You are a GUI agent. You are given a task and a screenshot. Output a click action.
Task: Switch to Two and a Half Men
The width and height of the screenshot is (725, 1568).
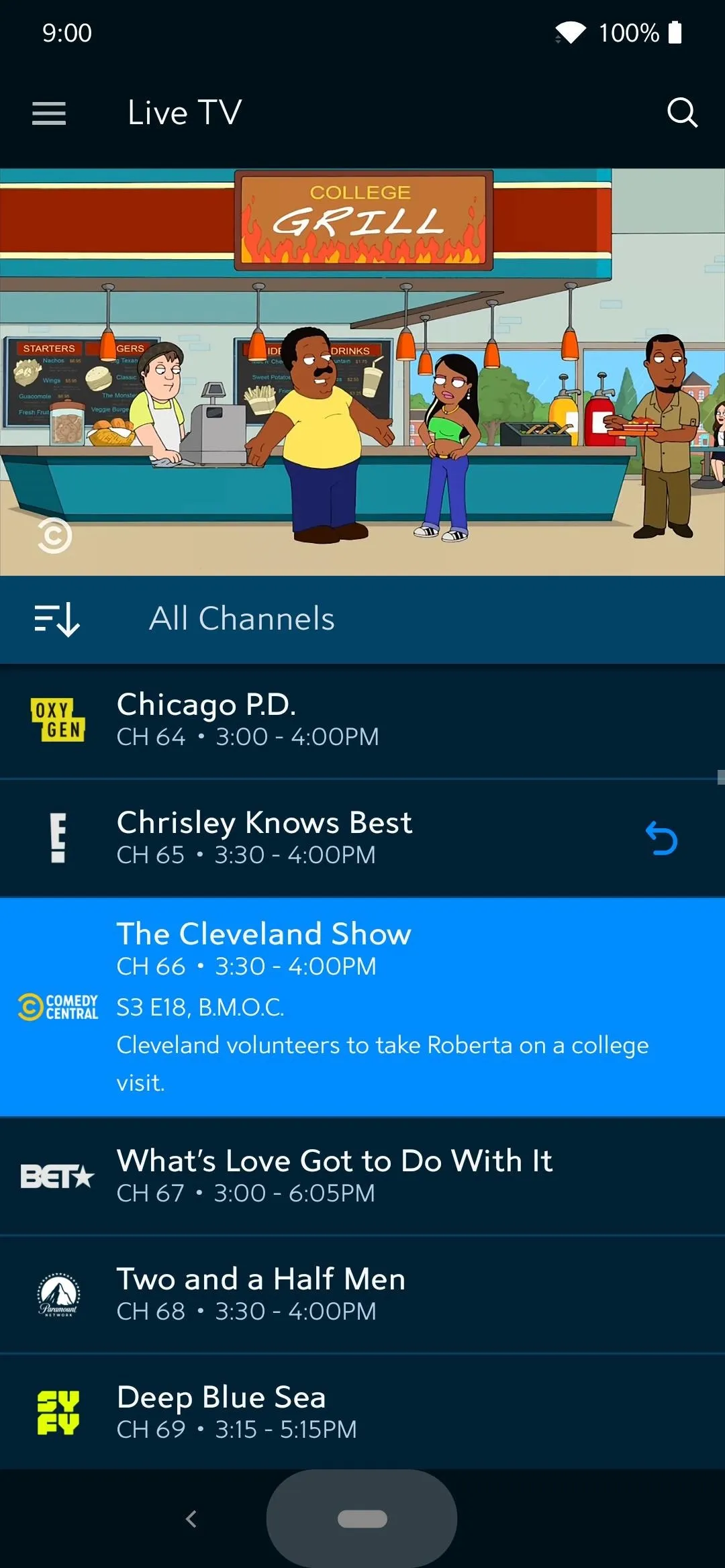coord(362,1294)
